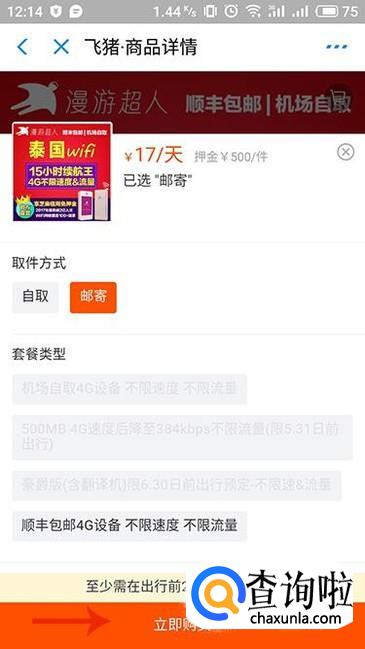Open the Thailand wifi product image

(x=62, y=172)
